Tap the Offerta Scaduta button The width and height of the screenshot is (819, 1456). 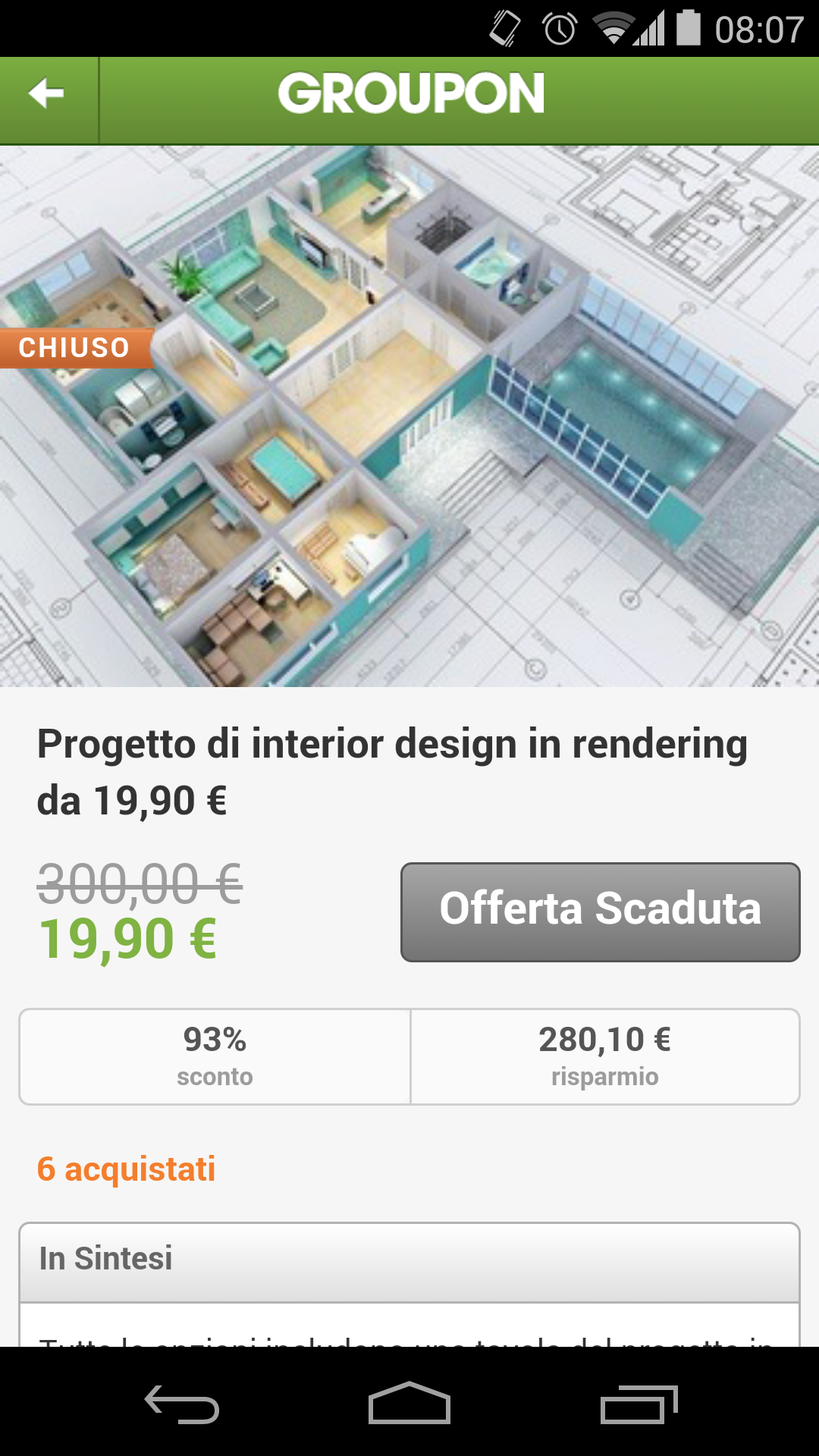click(600, 912)
